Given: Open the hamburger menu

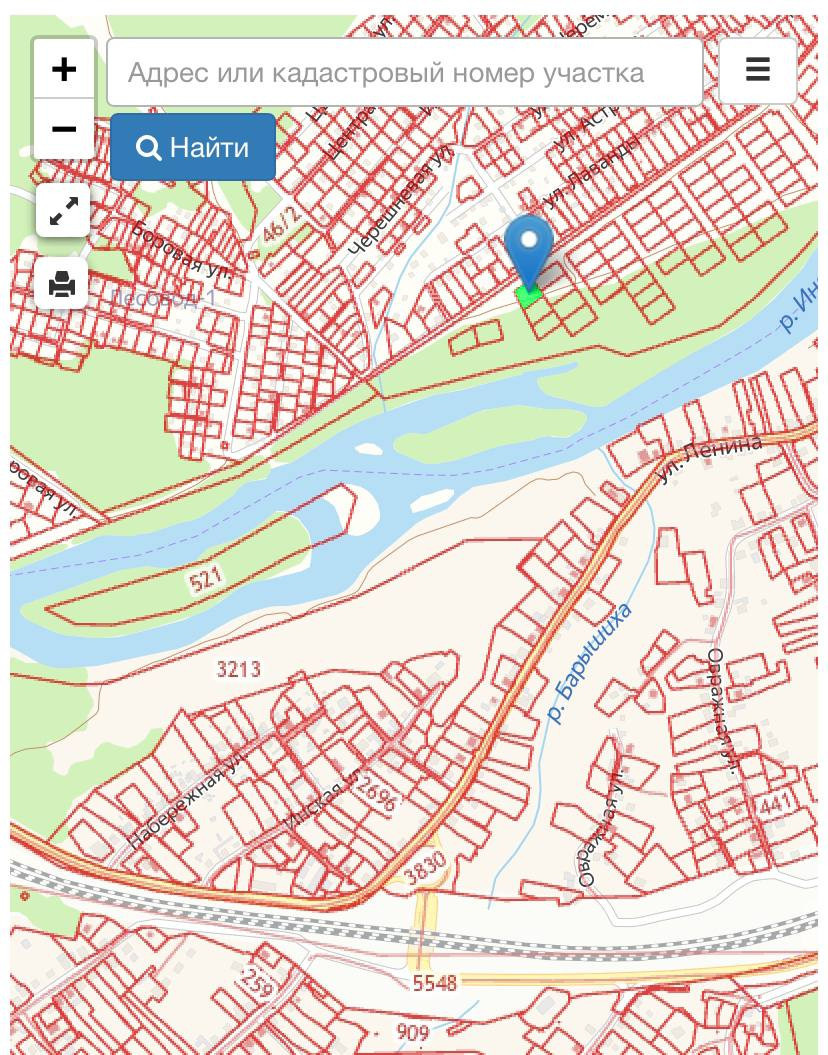Looking at the screenshot, I should [x=757, y=70].
